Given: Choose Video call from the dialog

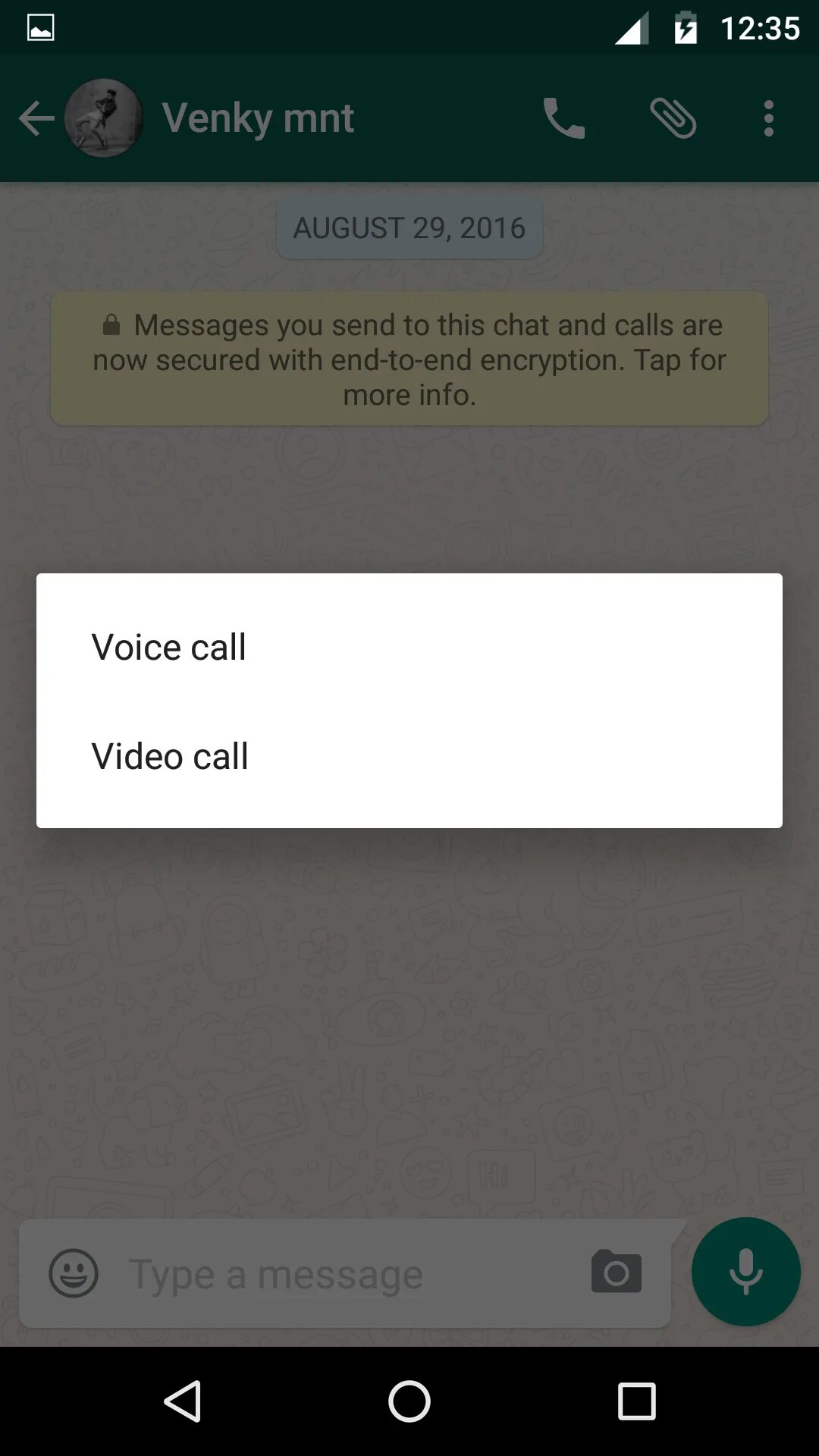Looking at the screenshot, I should pyautogui.click(x=409, y=756).
